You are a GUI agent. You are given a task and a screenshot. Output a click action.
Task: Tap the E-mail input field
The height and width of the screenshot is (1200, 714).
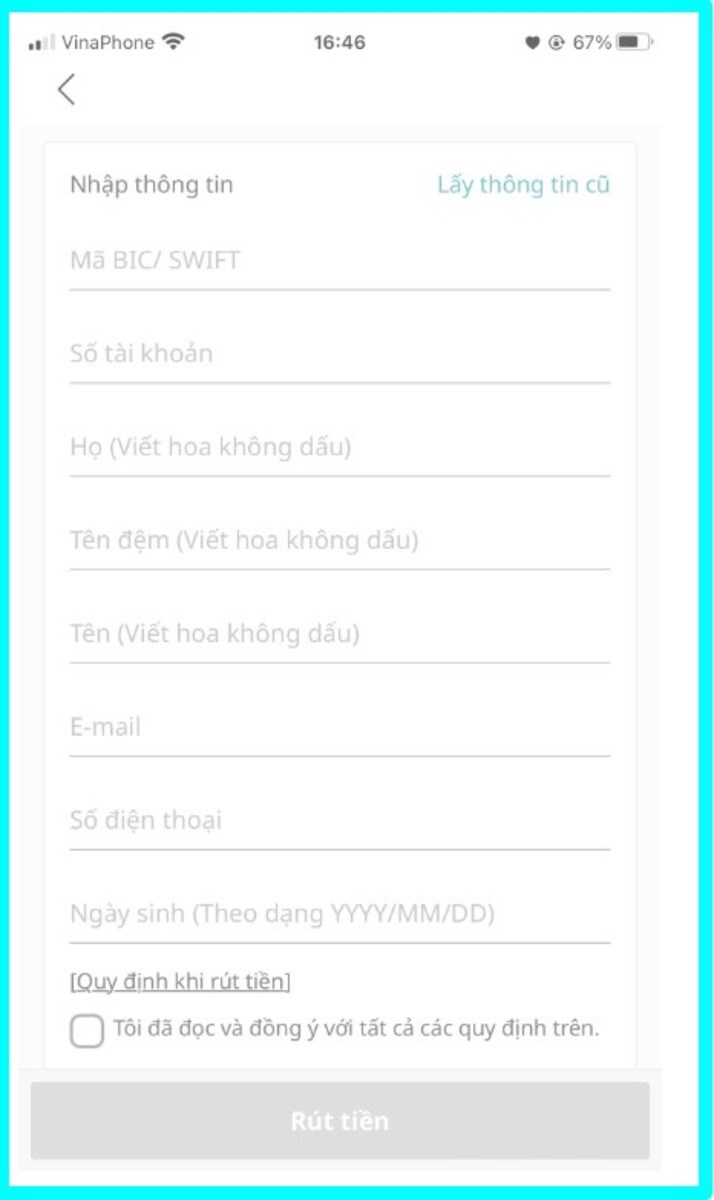(339, 727)
